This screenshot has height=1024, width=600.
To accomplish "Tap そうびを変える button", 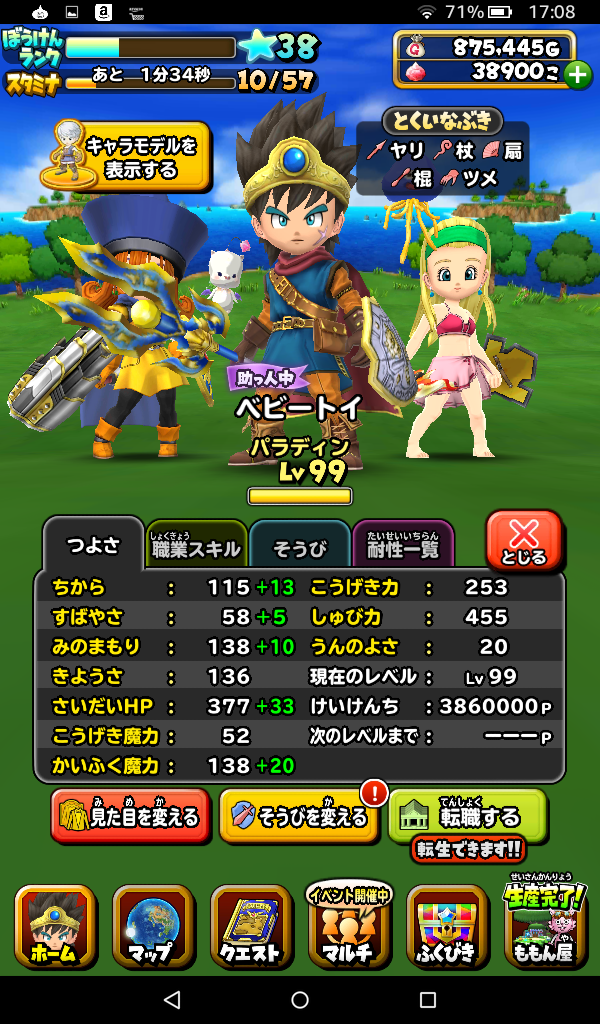I will (299, 816).
